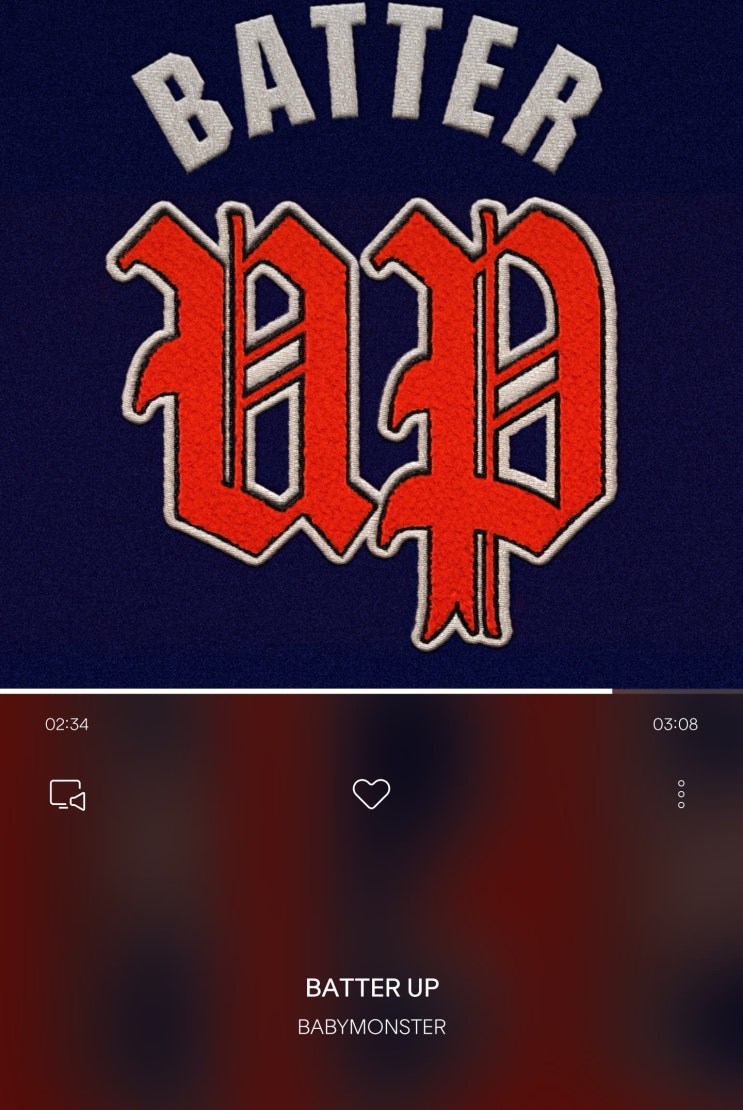
Task: Like the song BATTER UP
Action: [372, 794]
